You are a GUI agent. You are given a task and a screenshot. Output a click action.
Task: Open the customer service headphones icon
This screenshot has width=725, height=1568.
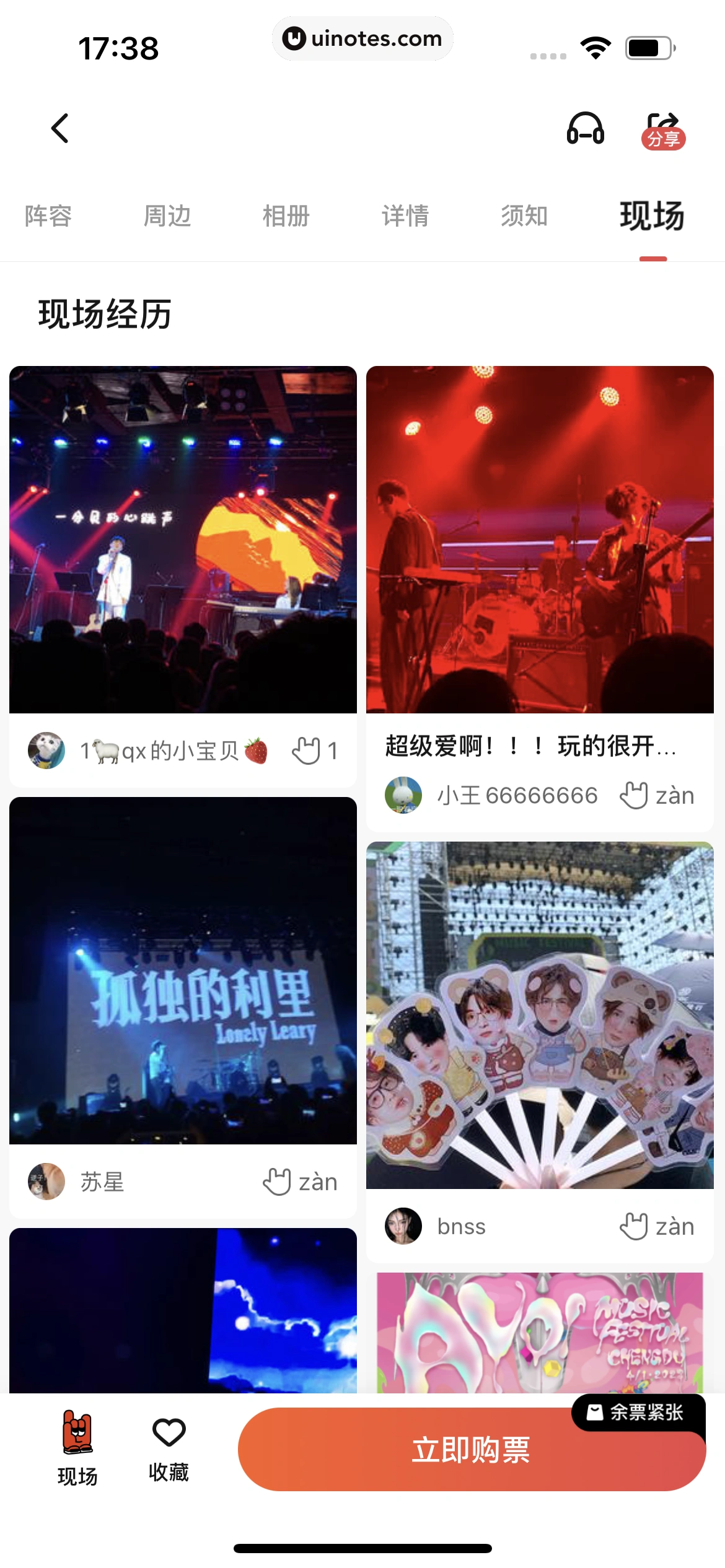point(586,129)
